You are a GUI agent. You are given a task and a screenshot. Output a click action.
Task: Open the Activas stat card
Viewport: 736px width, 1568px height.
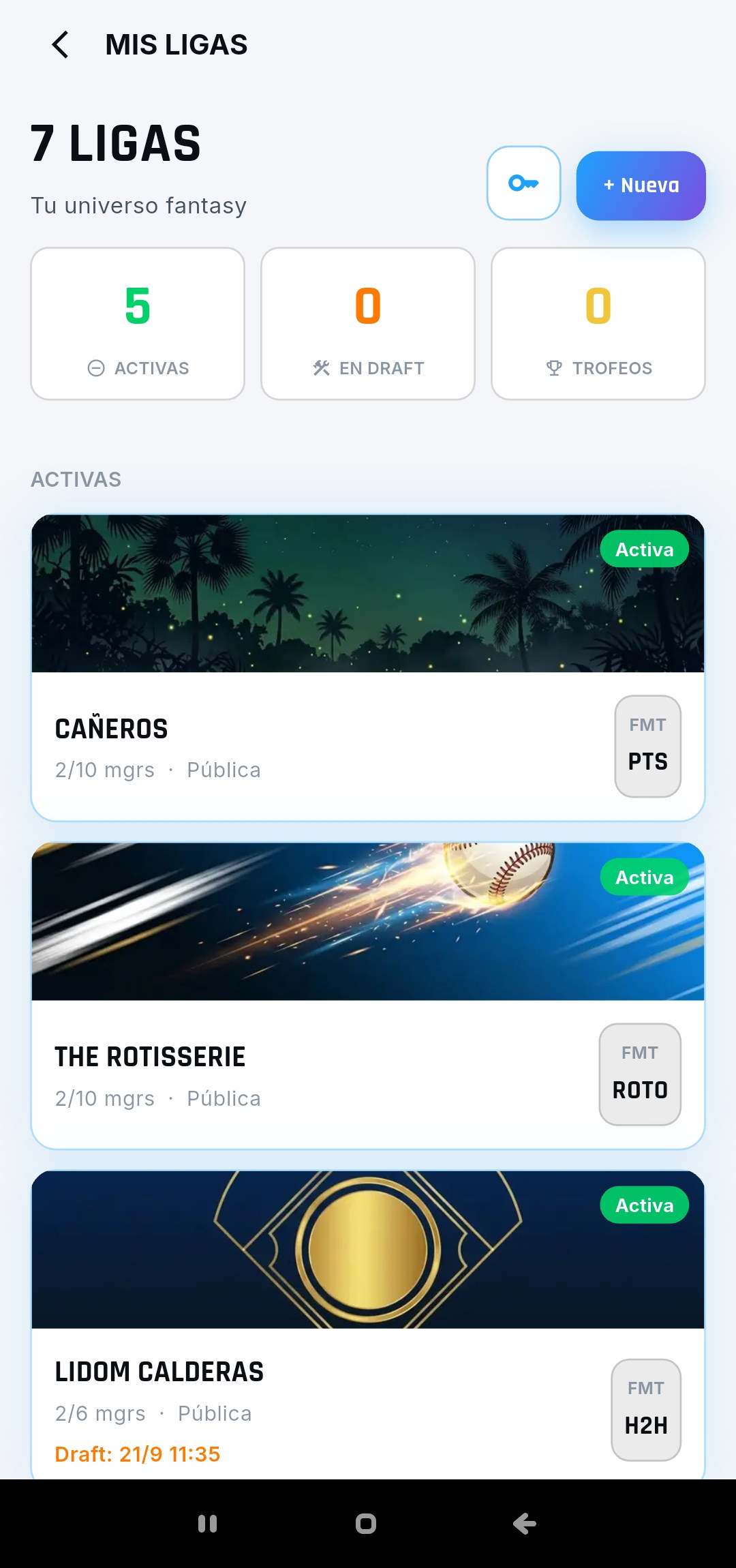coord(138,324)
